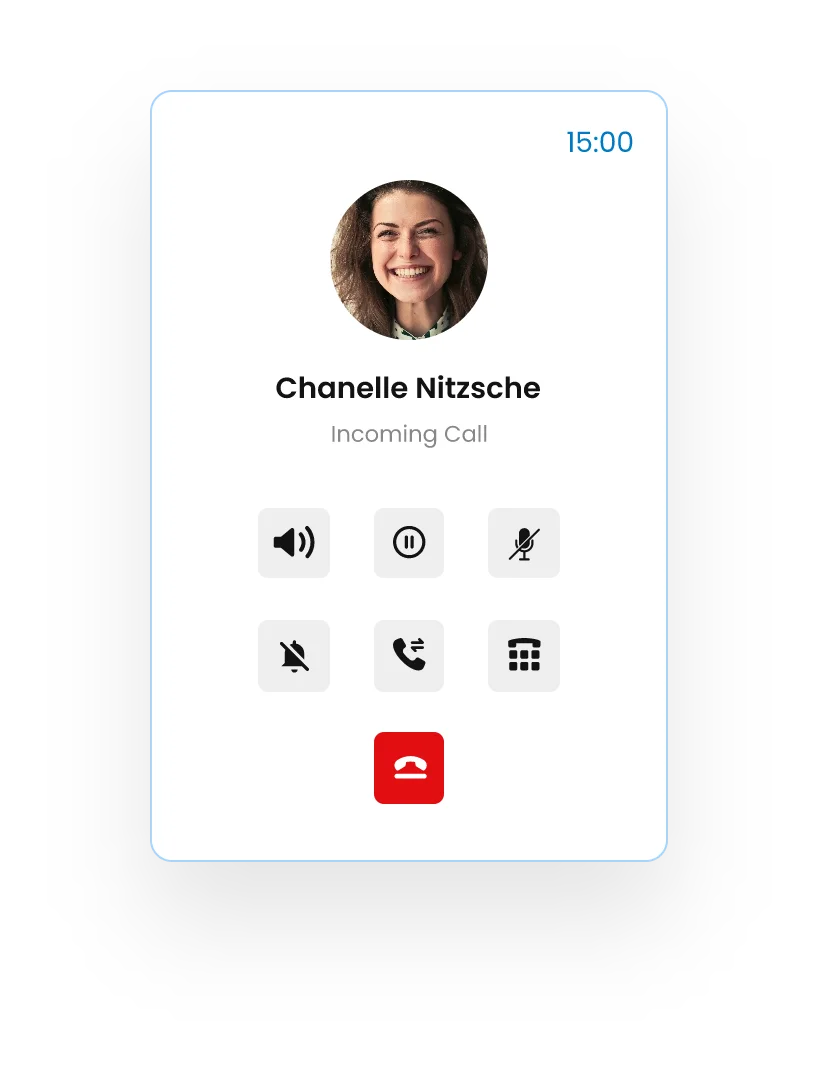
Task: Click the Incoming Call label
Action: click(x=408, y=434)
